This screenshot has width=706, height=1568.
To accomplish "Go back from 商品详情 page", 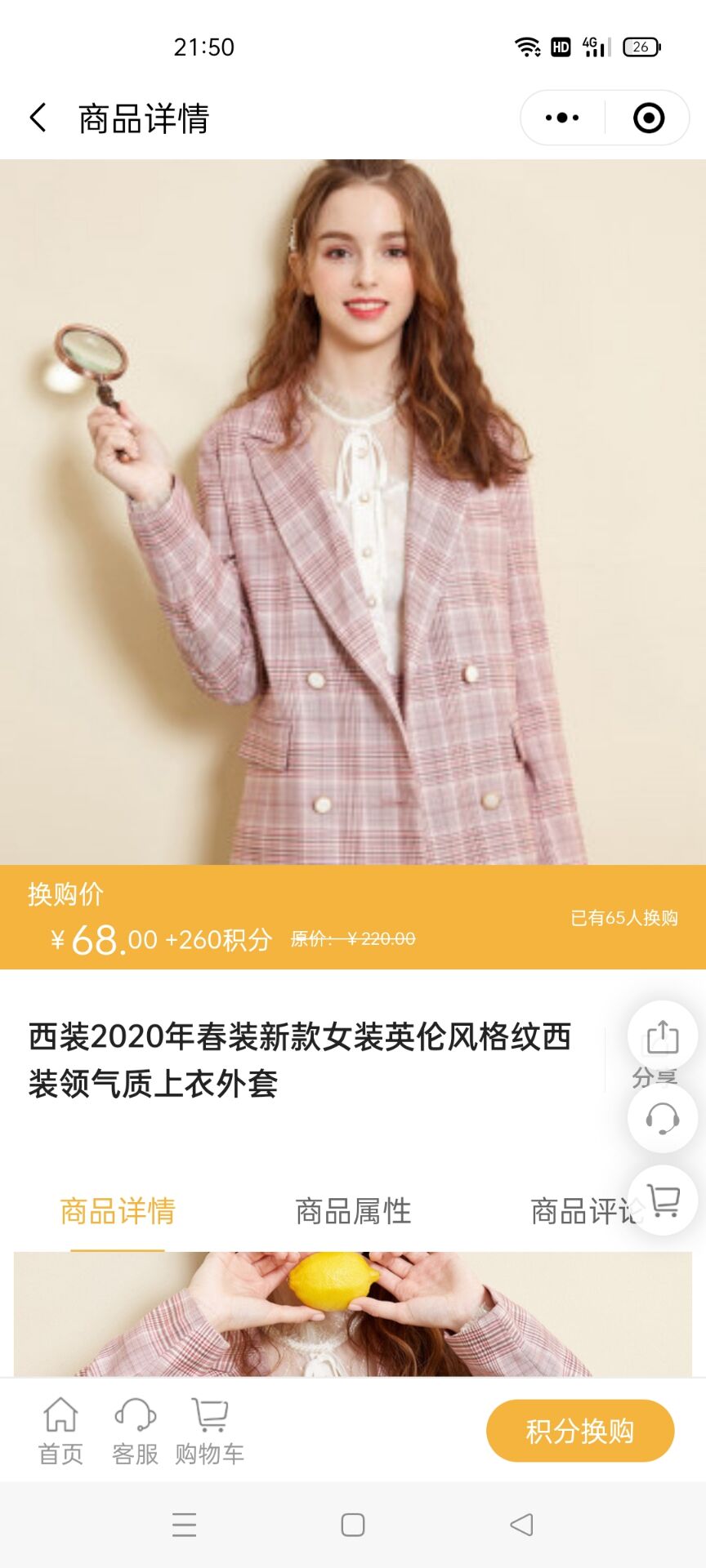I will tap(38, 118).
